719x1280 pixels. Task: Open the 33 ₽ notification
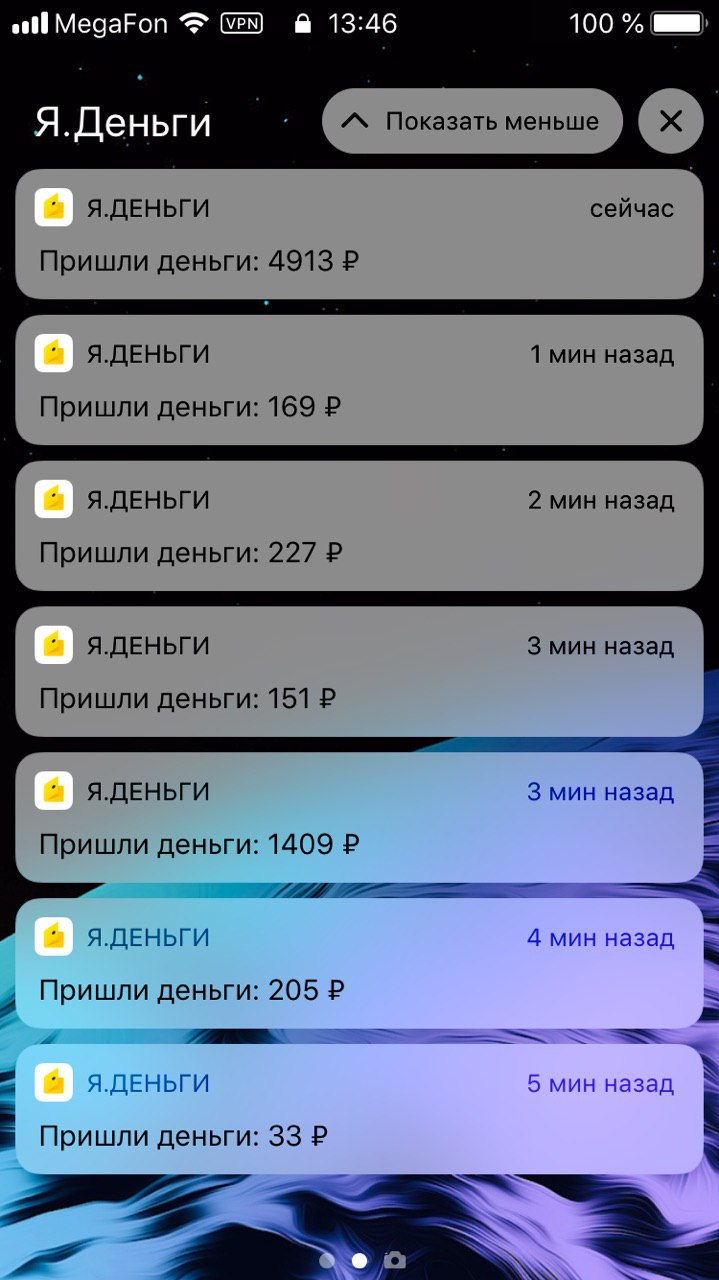click(359, 1110)
